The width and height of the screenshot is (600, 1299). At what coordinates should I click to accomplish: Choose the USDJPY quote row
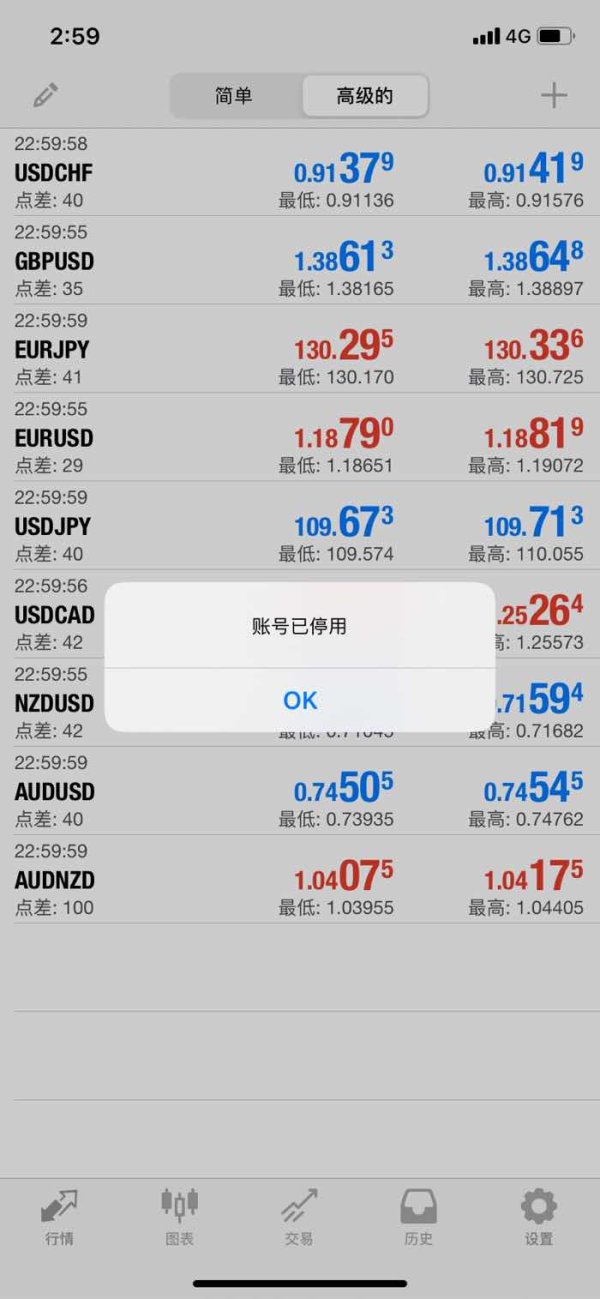[300, 526]
